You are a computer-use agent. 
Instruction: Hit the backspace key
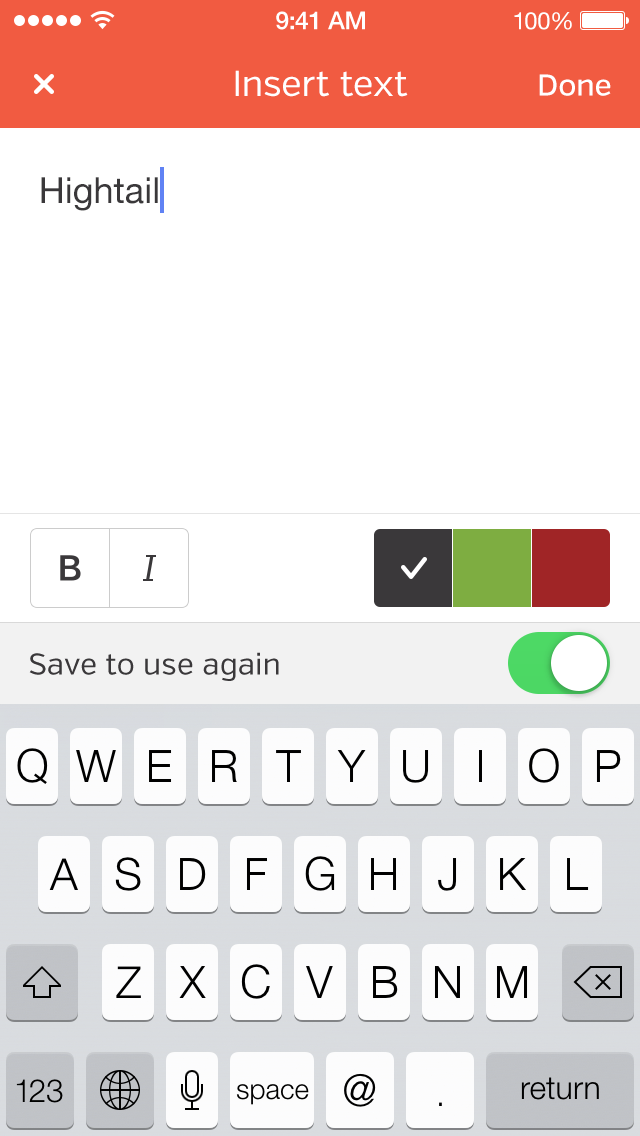(598, 982)
